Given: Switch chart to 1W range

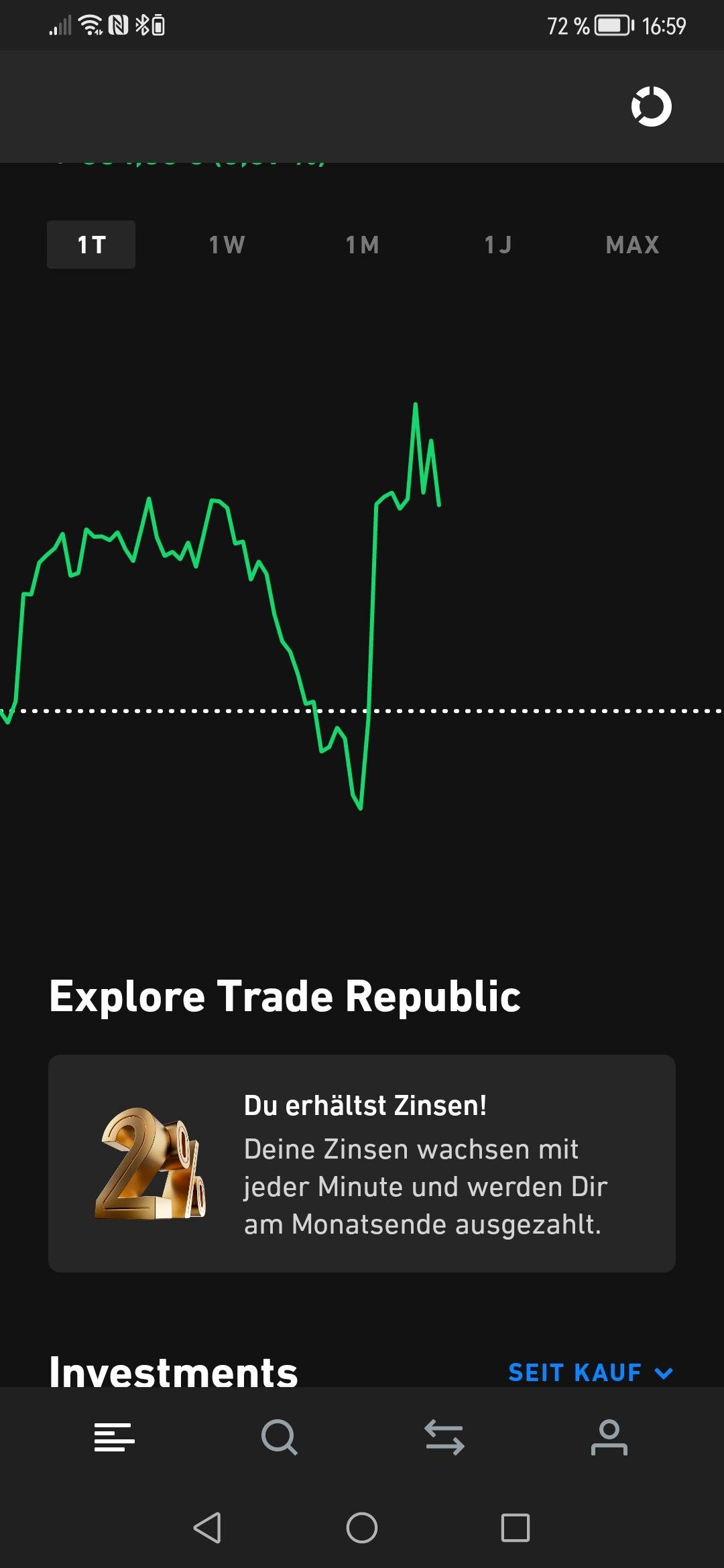Looking at the screenshot, I should [227, 245].
